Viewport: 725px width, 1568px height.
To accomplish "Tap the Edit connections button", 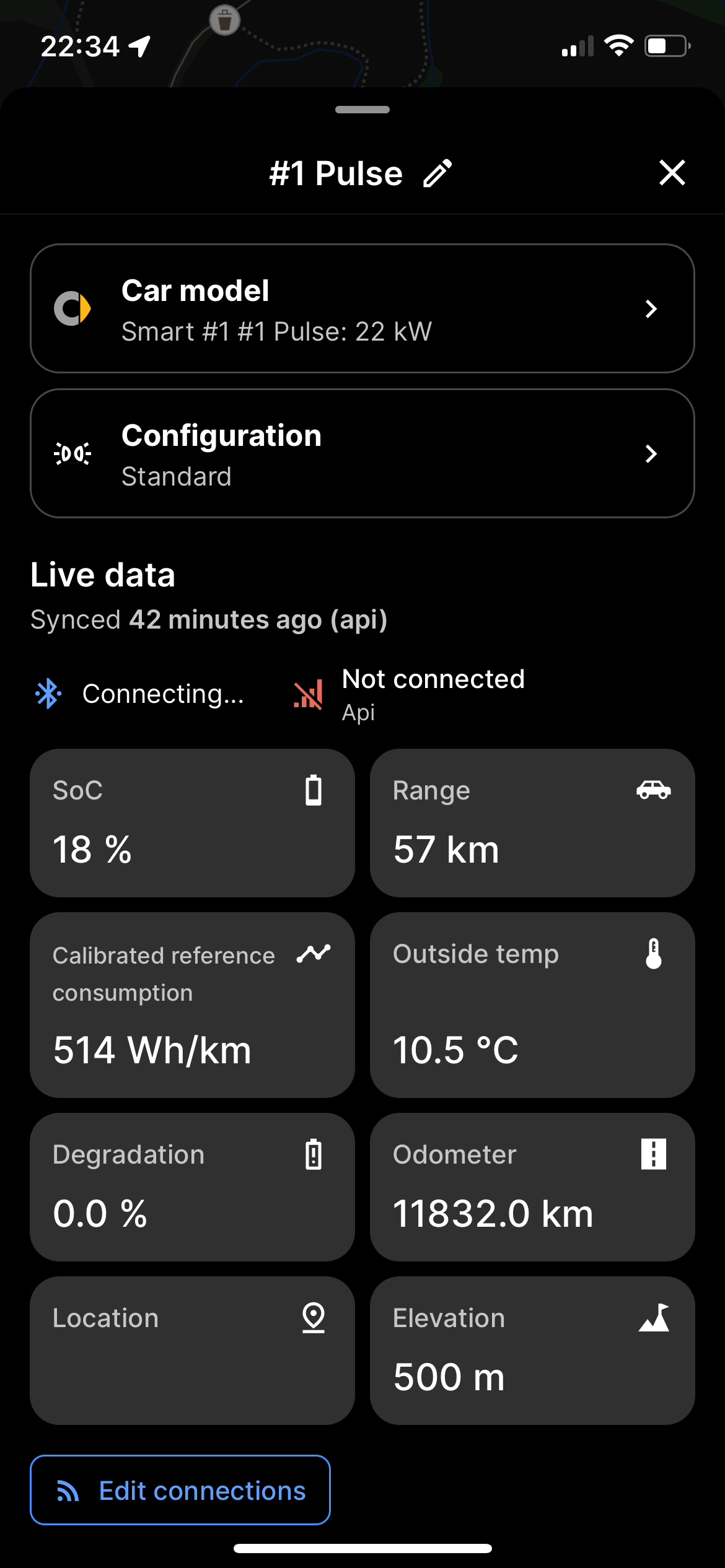I will [180, 1490].
